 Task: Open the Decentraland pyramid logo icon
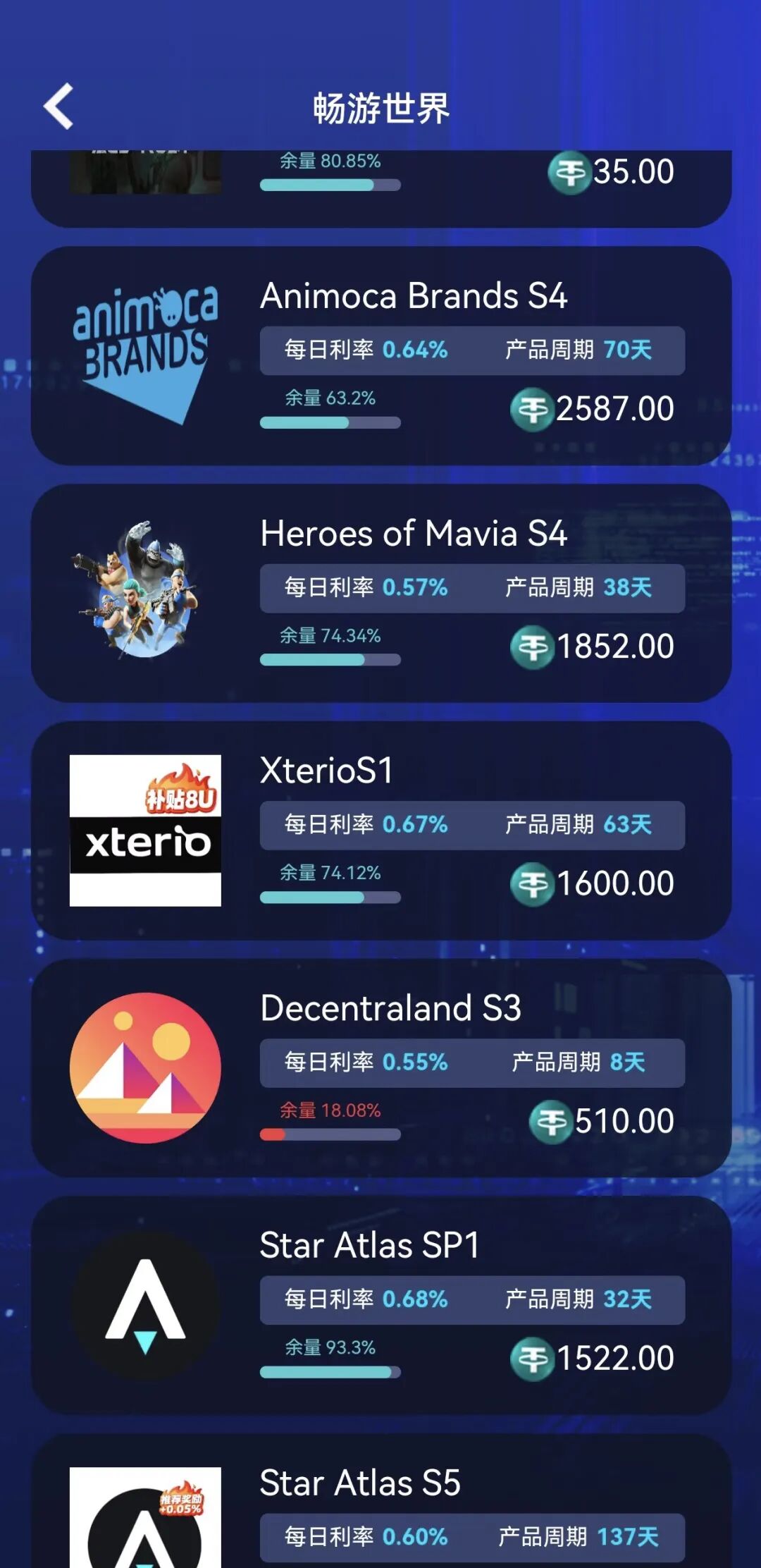click(146, 1065)
